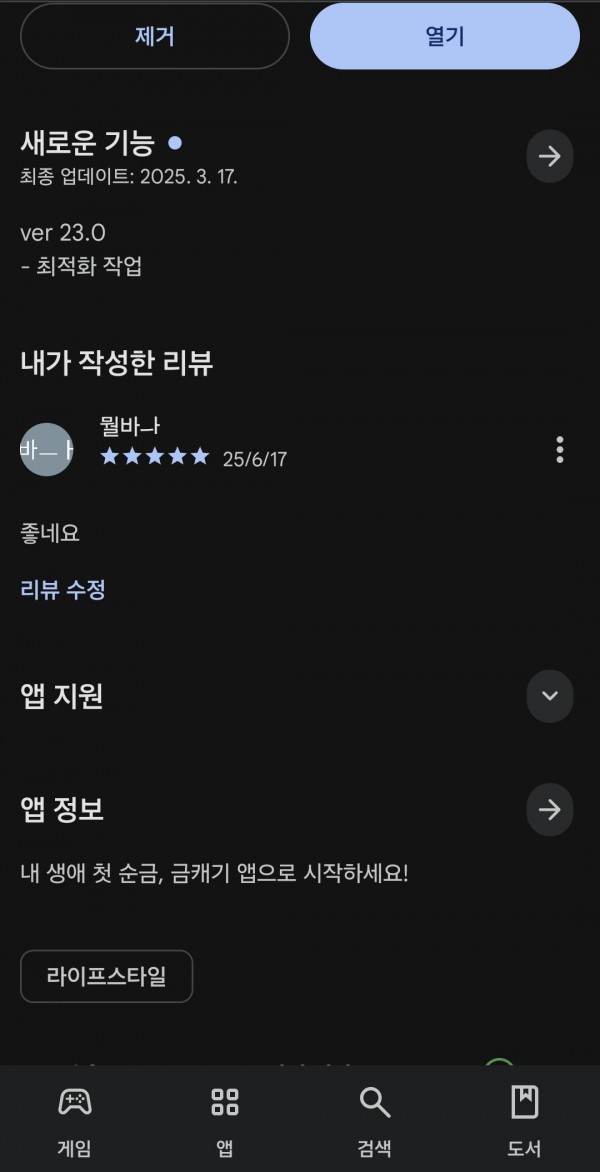The width and height of the screenshot is (600, 1172).
Task: Open the app with 열기 button
Action: tap(444, 36)
